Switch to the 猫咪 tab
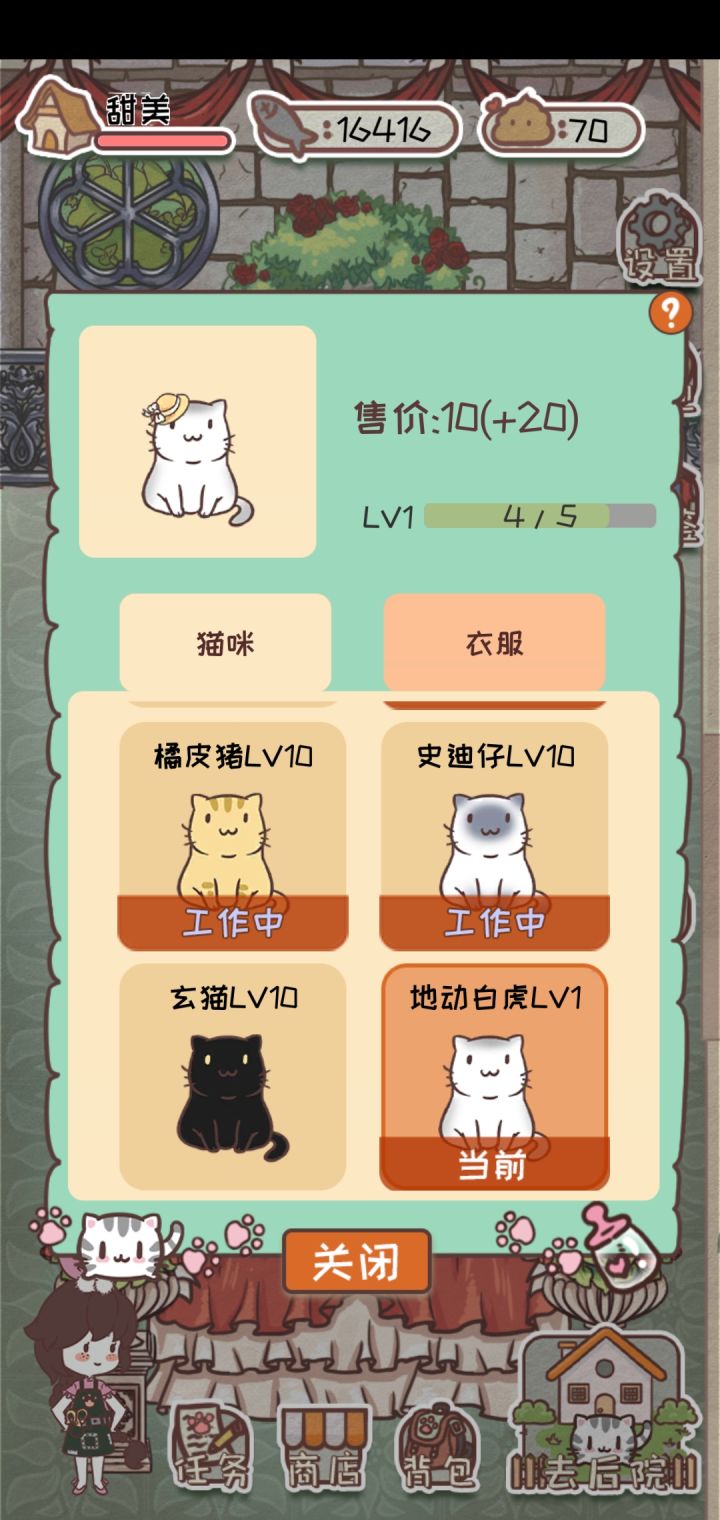 click(225, 643)
